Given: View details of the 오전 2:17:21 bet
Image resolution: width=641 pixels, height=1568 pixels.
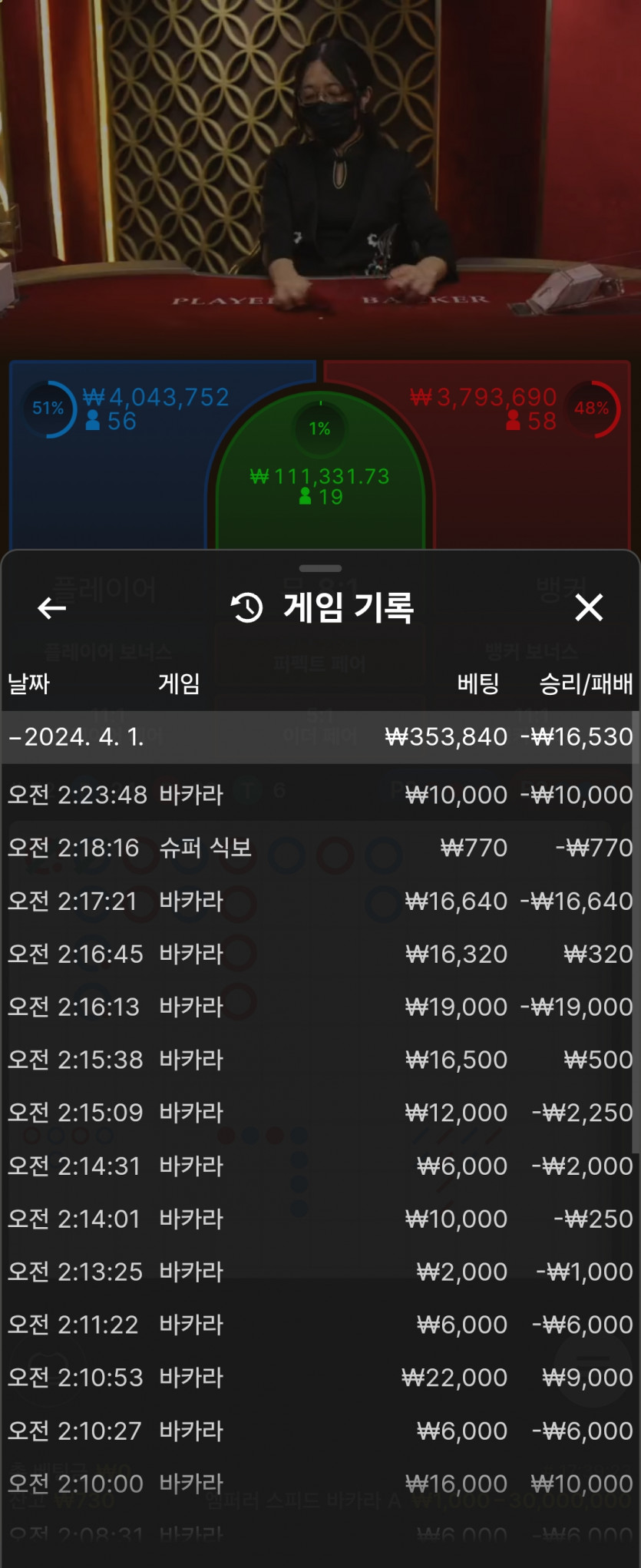Looking at the screenshot, I should pyautogui.click(x=319, y=900).
